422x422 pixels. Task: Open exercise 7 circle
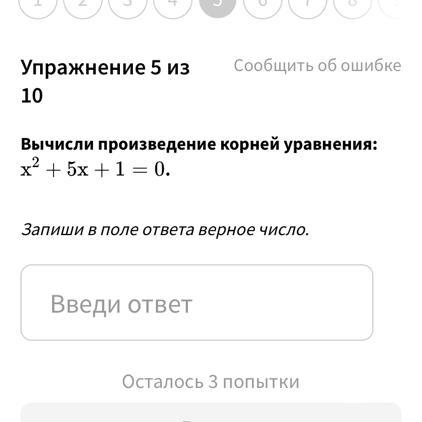pos(307,7)
